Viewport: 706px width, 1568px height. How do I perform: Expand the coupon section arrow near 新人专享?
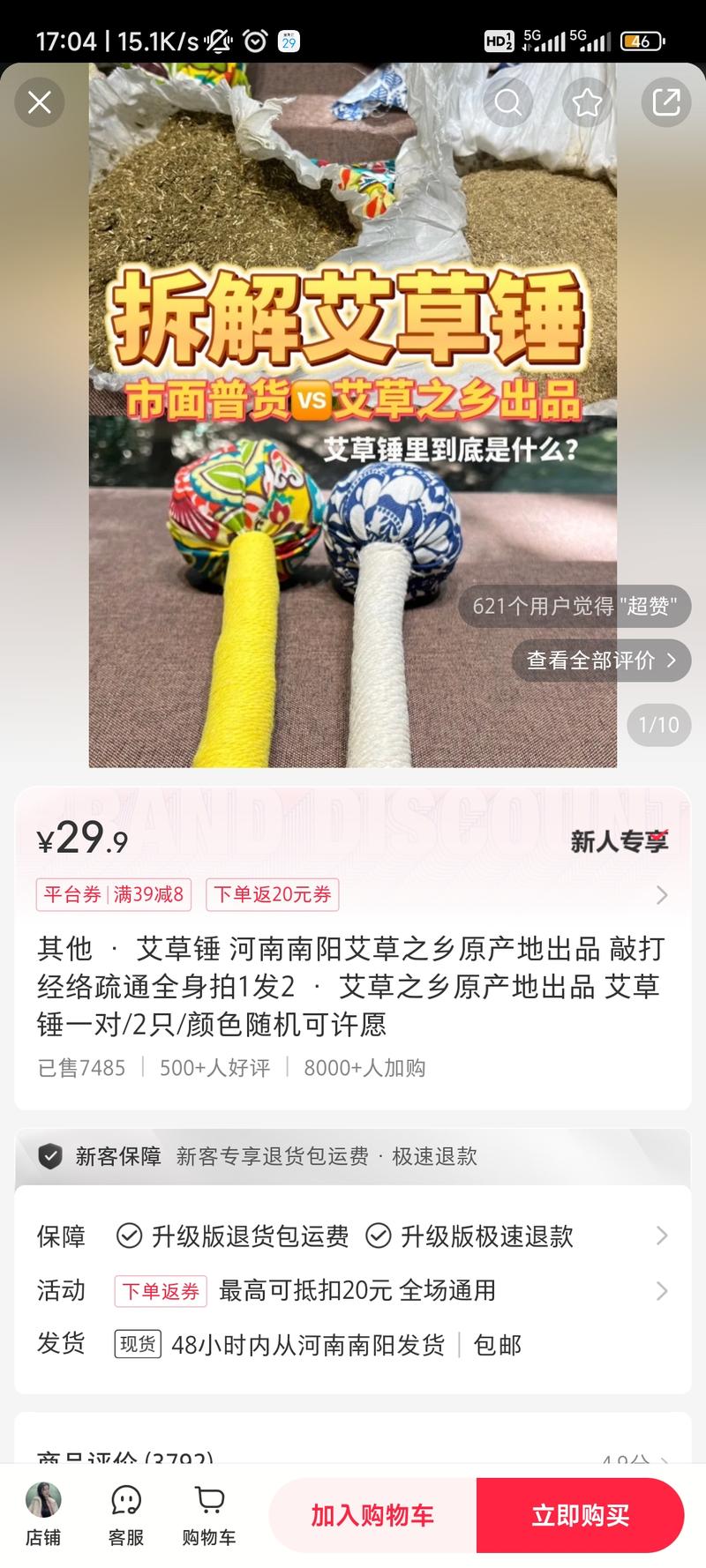point(662,895)
